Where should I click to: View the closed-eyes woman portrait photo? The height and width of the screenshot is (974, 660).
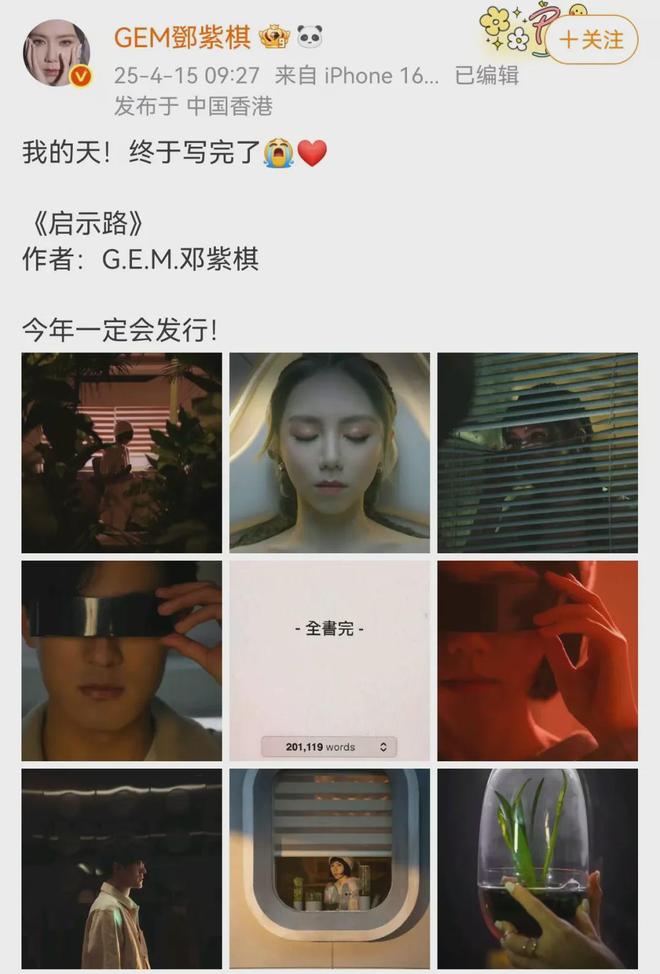330,452
